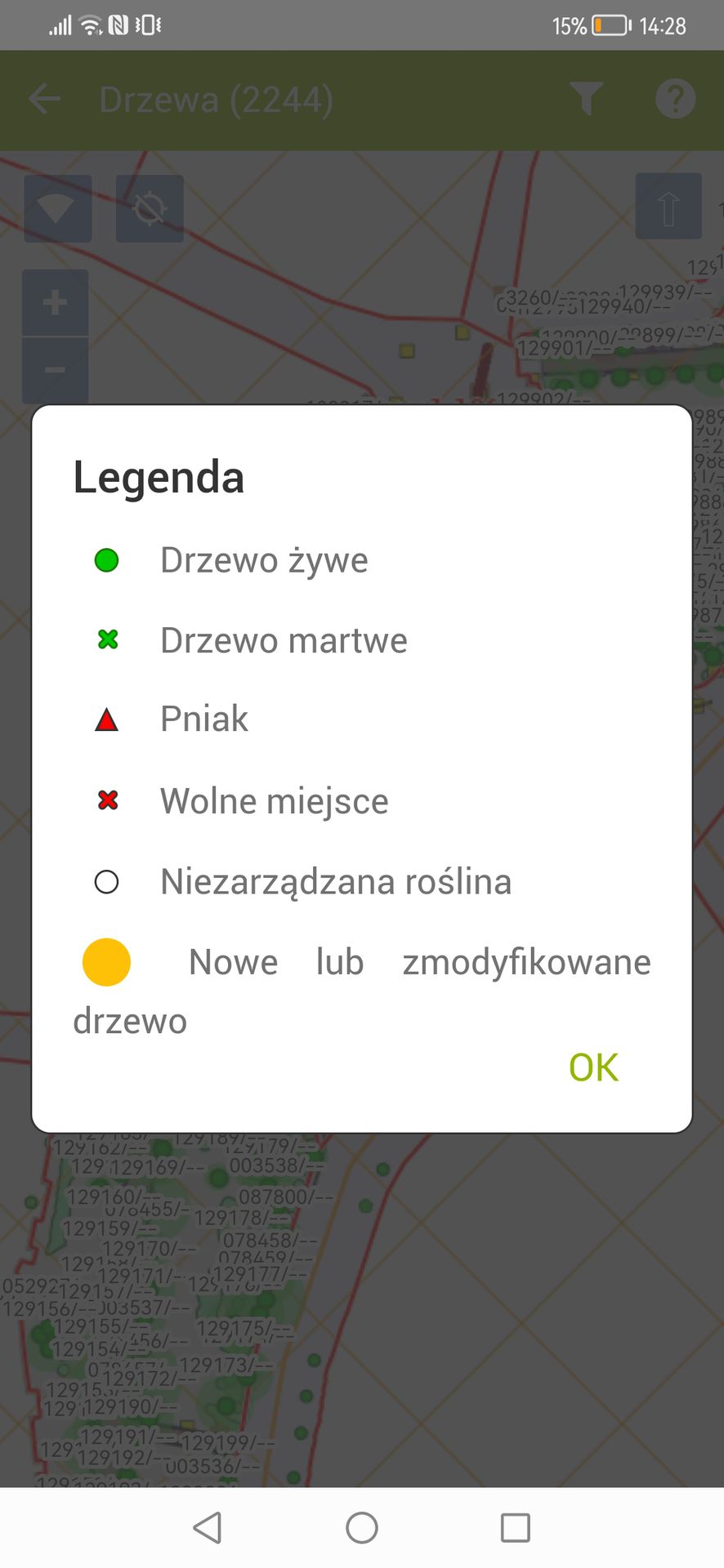Go back with system navigation

point(208,1527)
